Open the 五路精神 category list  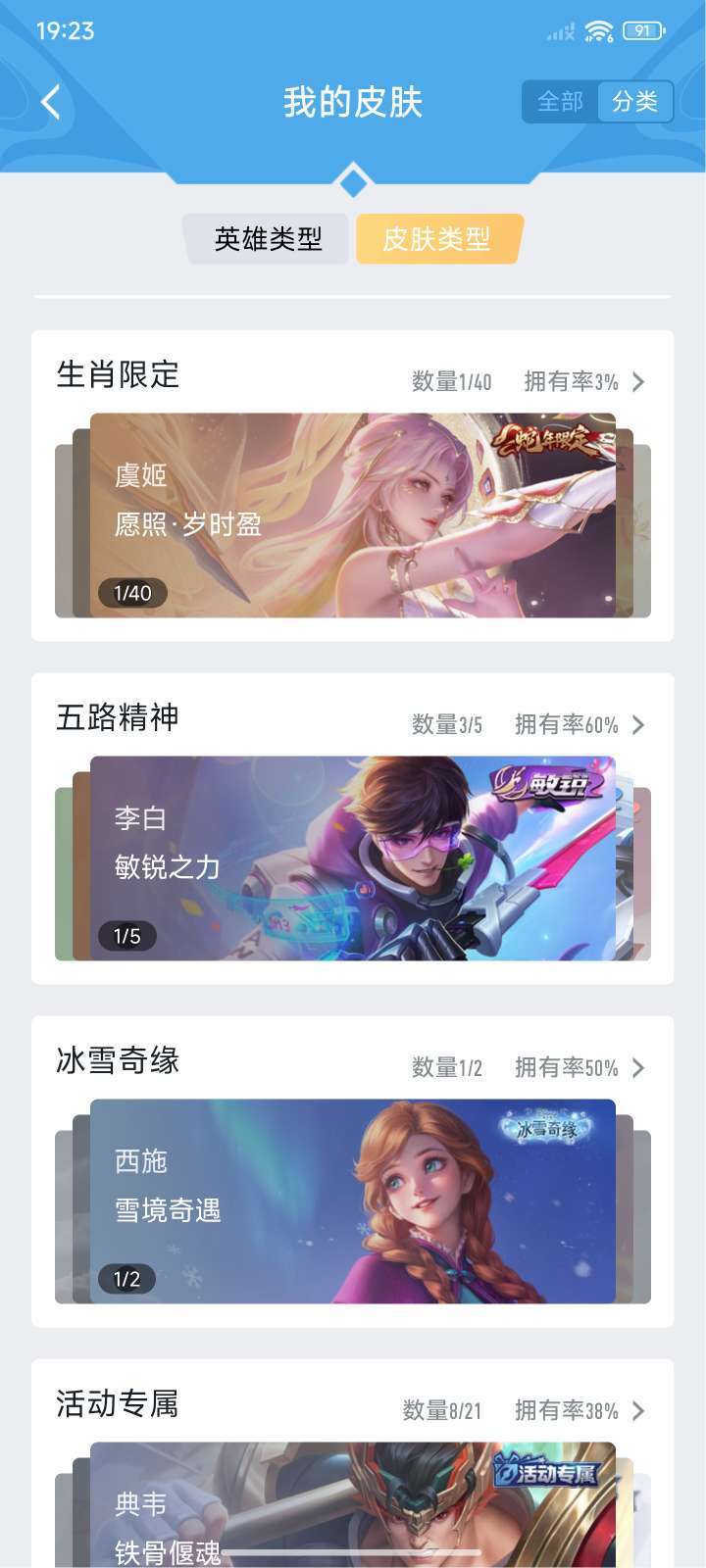638,725
